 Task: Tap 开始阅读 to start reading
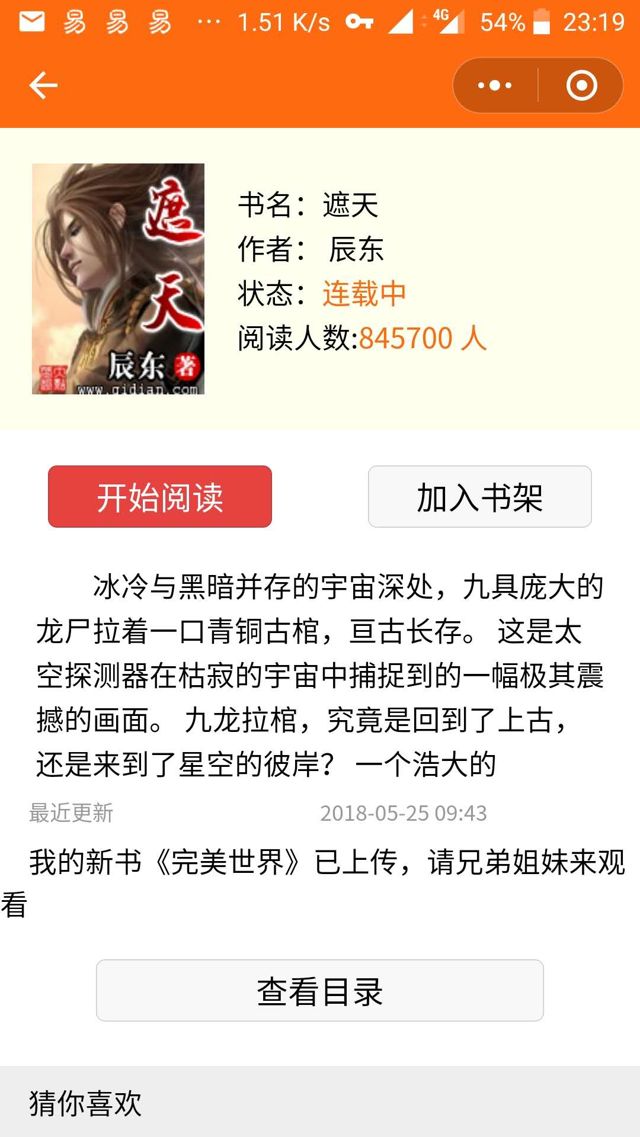pos(160,497)
